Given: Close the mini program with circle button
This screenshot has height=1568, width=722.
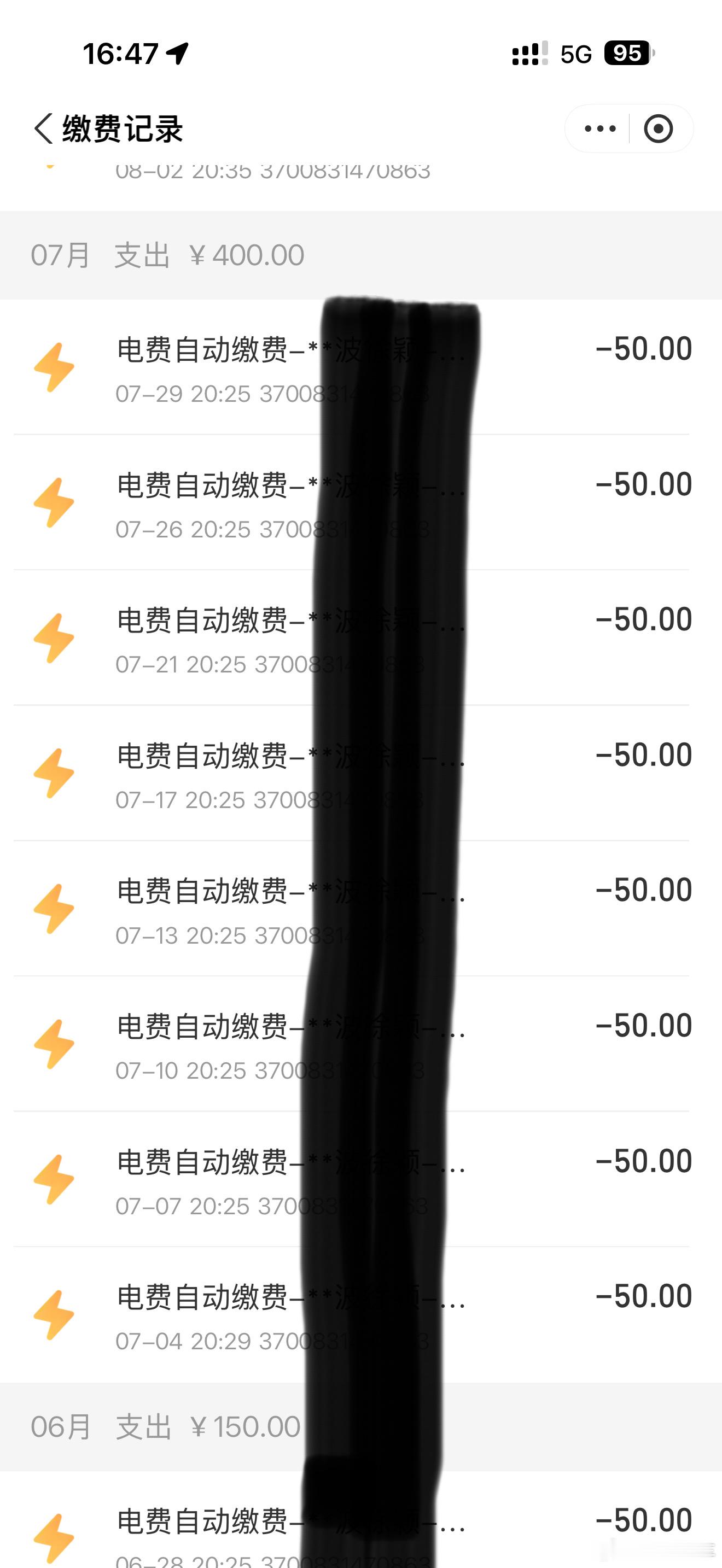Looking at the screenshot, I should click(659, 128).
